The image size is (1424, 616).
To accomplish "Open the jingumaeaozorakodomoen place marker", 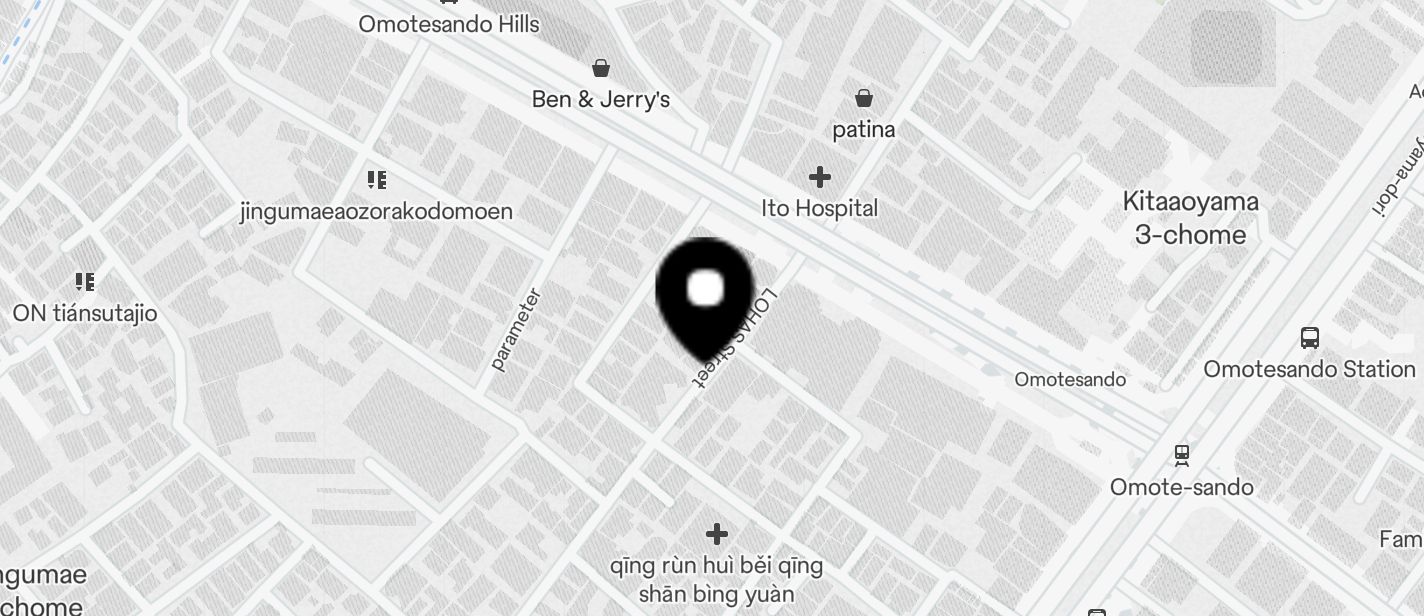I will coord(377,181).
